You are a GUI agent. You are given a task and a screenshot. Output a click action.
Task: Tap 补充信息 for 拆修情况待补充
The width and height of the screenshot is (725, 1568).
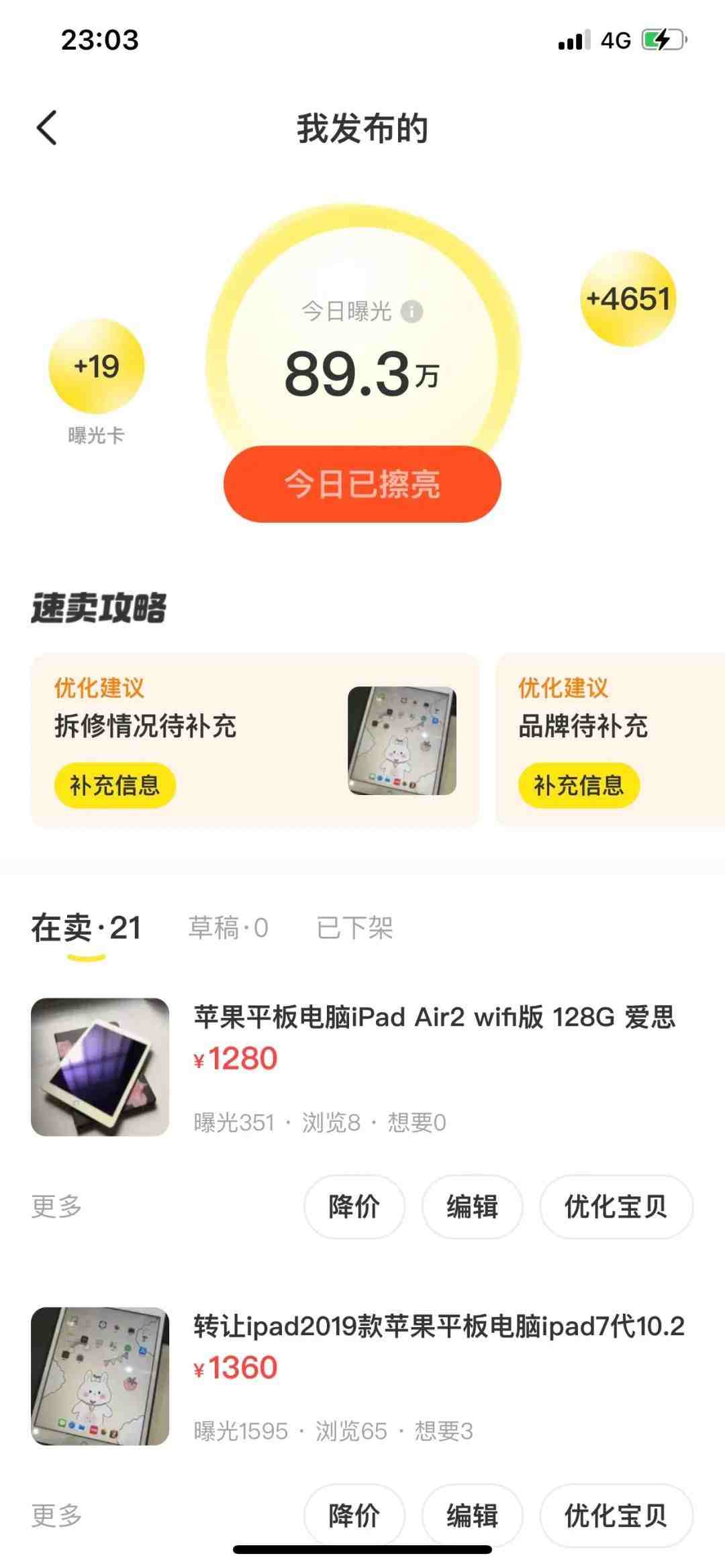[115, 785]
